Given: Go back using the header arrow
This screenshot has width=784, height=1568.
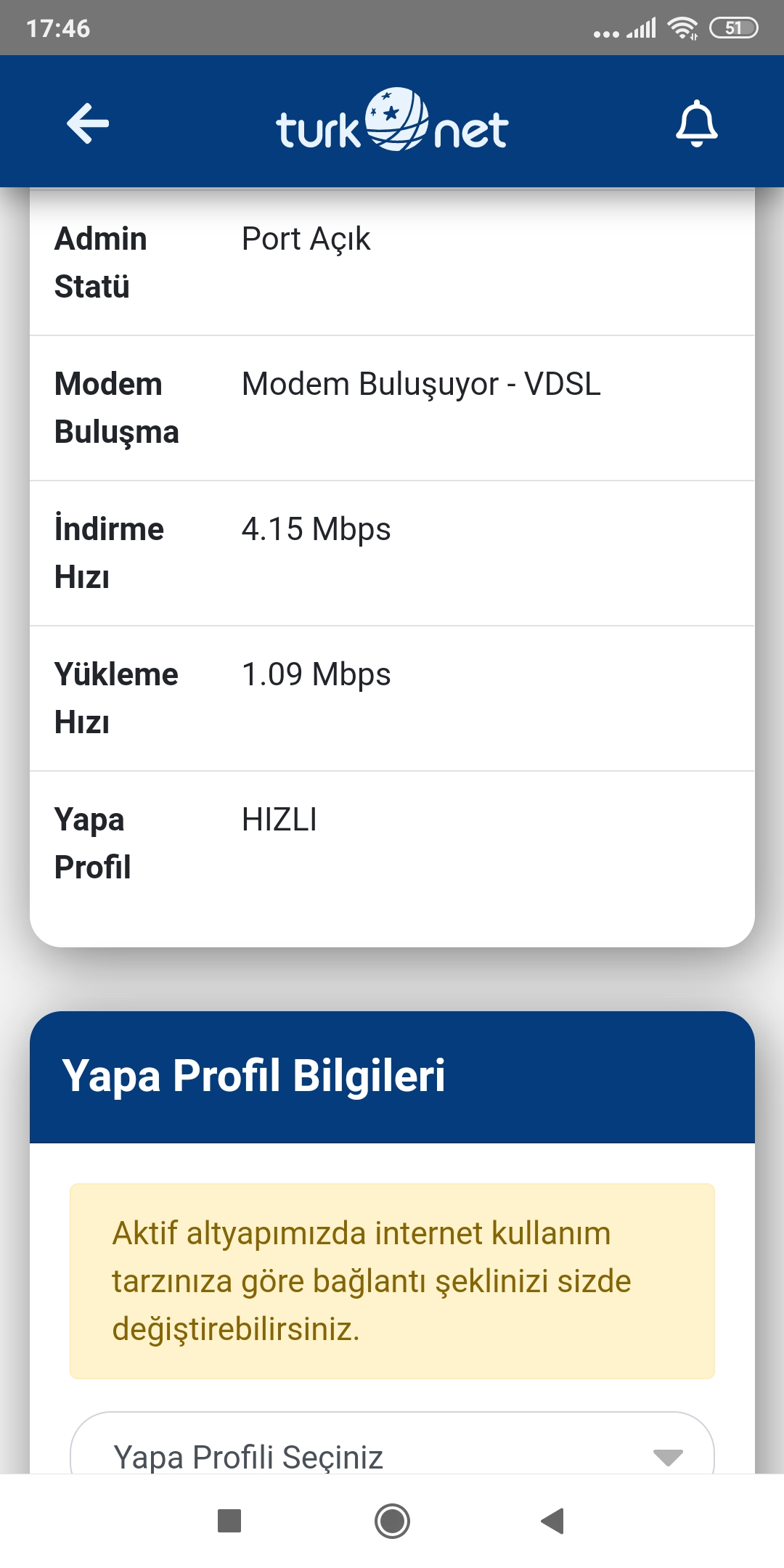Looking at the screenshot, I should [x=88, y=123].
